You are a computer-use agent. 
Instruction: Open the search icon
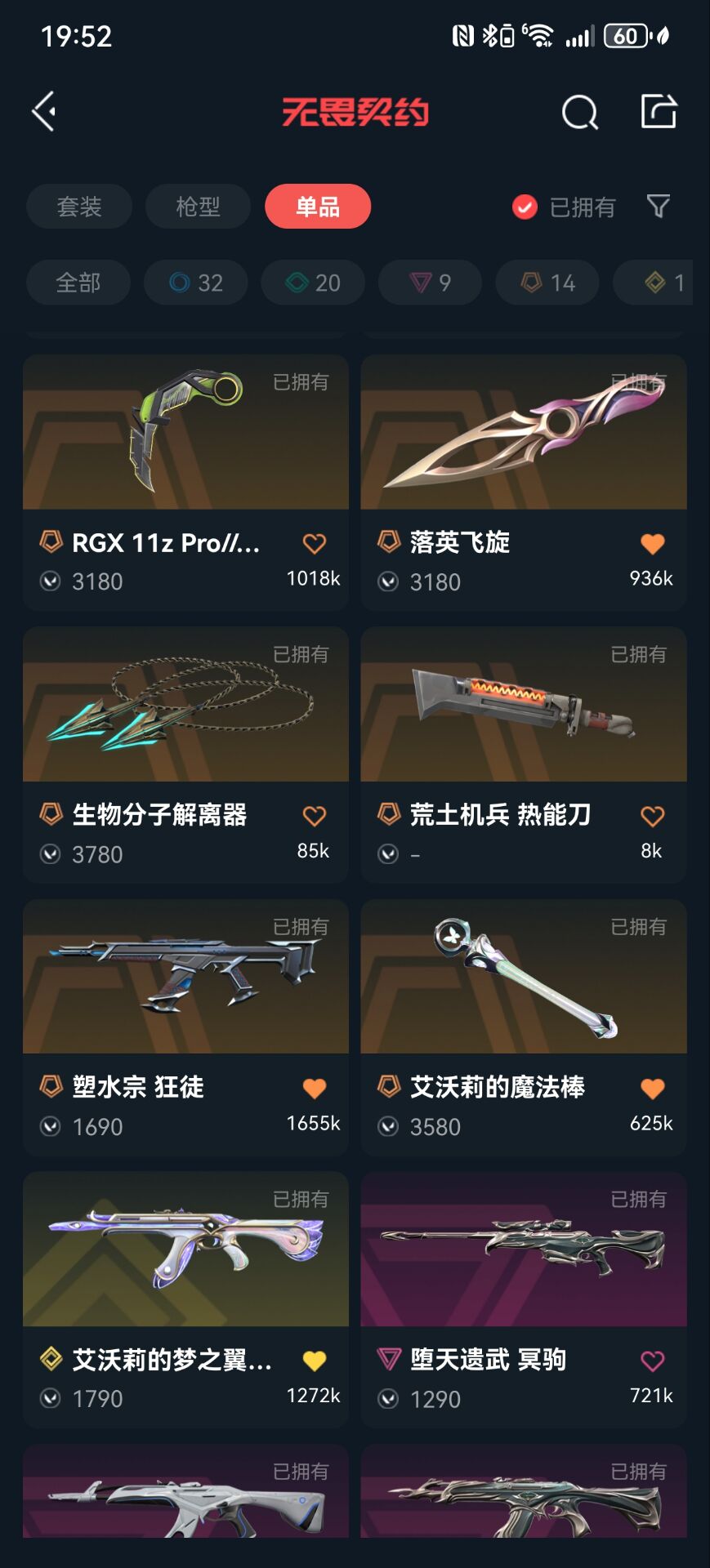pos(579,112)
